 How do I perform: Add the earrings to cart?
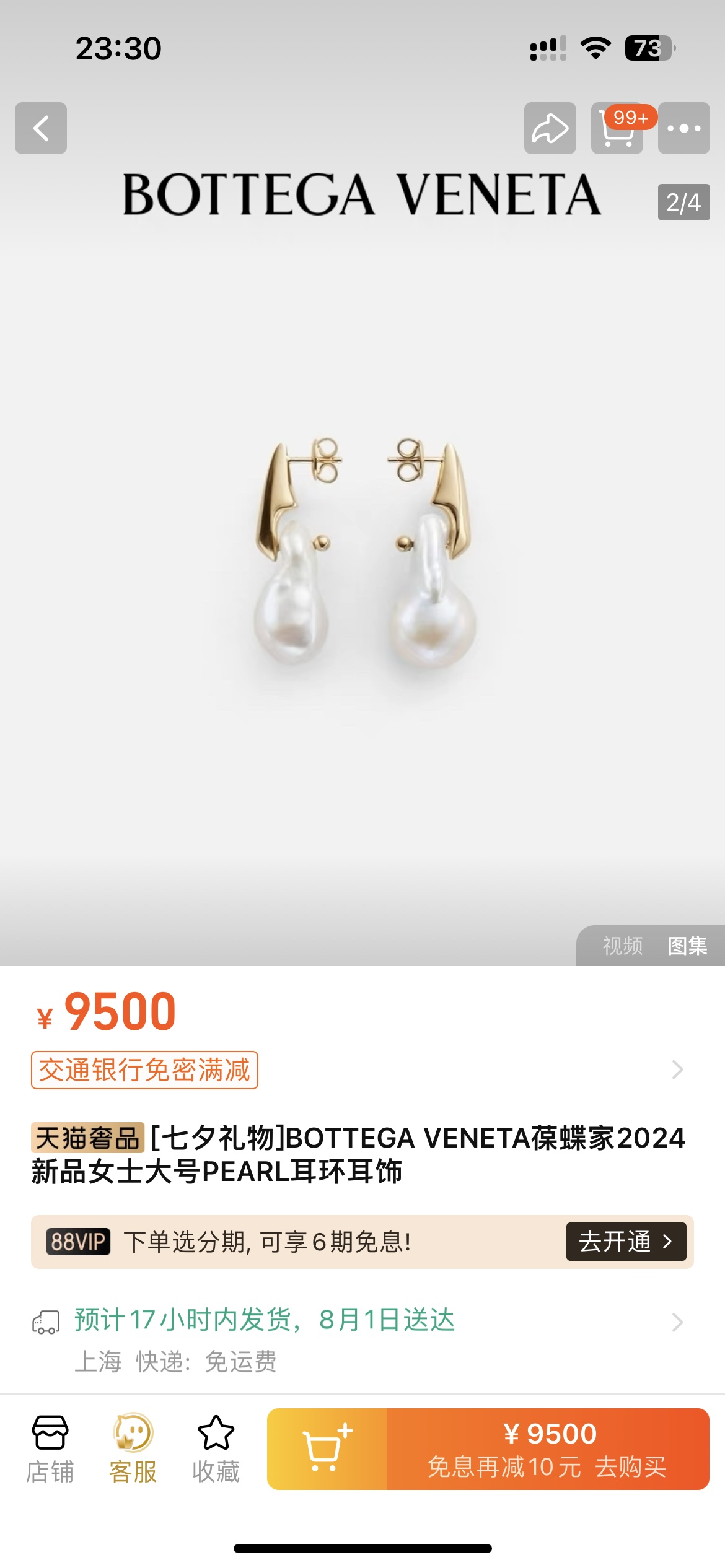(x=327, y=1449)
